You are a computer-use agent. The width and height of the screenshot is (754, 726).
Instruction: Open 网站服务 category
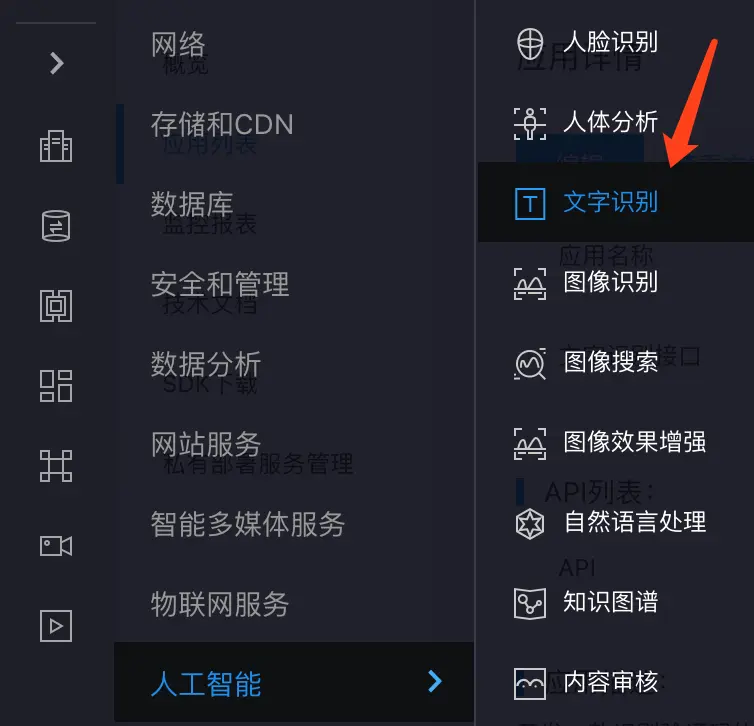(206, 444)
